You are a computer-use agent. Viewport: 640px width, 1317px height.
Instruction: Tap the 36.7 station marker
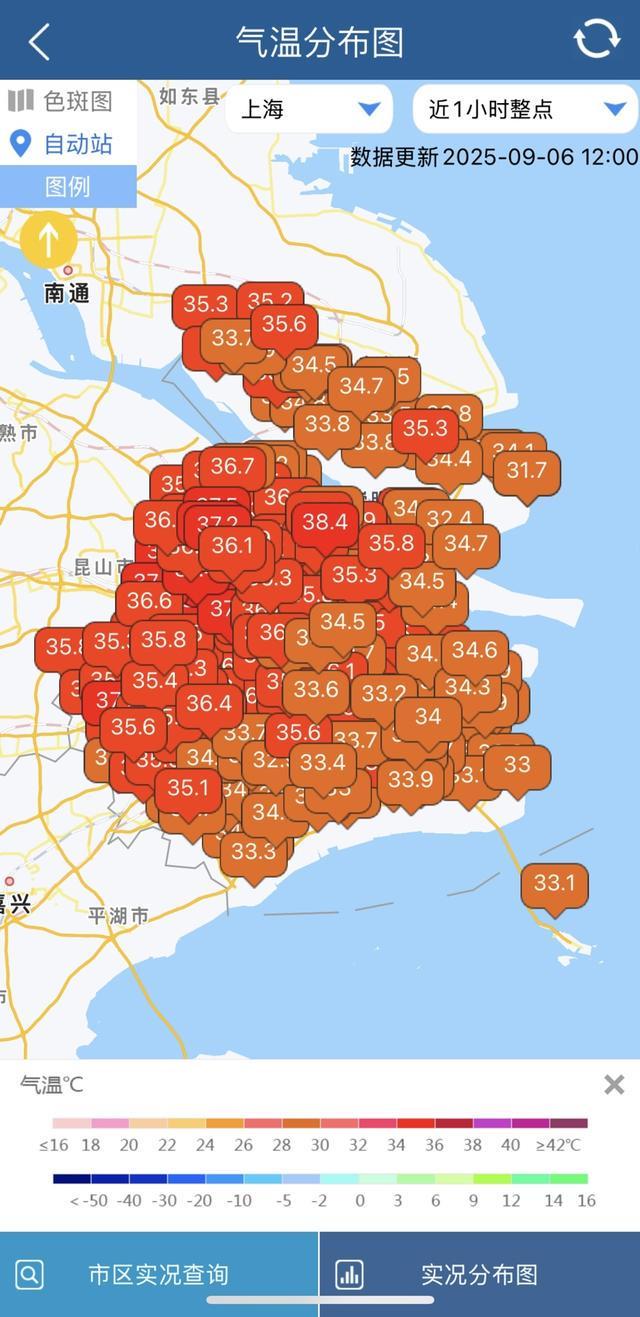click(232, 466)
